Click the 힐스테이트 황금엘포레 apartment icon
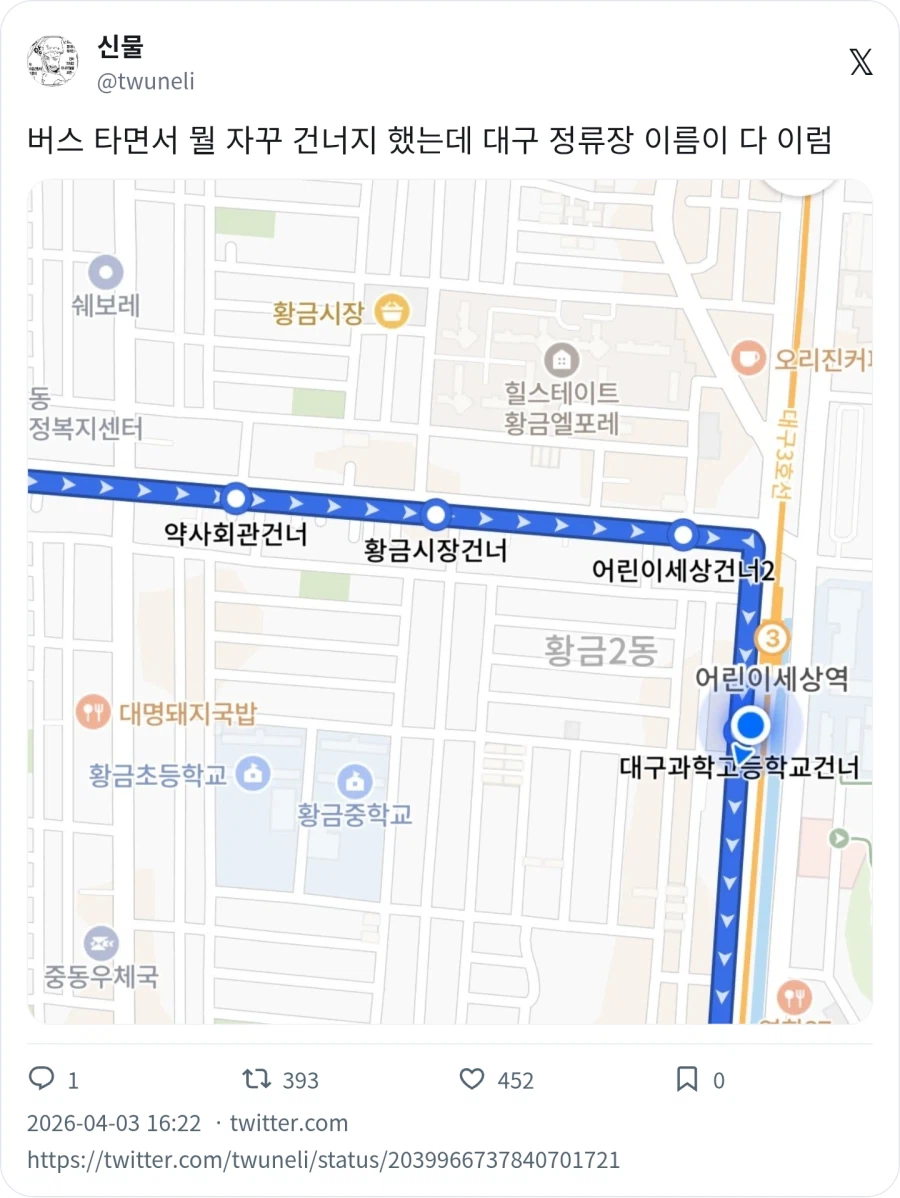Viewport: 900px width, 1198px height. pyautogui.click(x=560, y=360)
